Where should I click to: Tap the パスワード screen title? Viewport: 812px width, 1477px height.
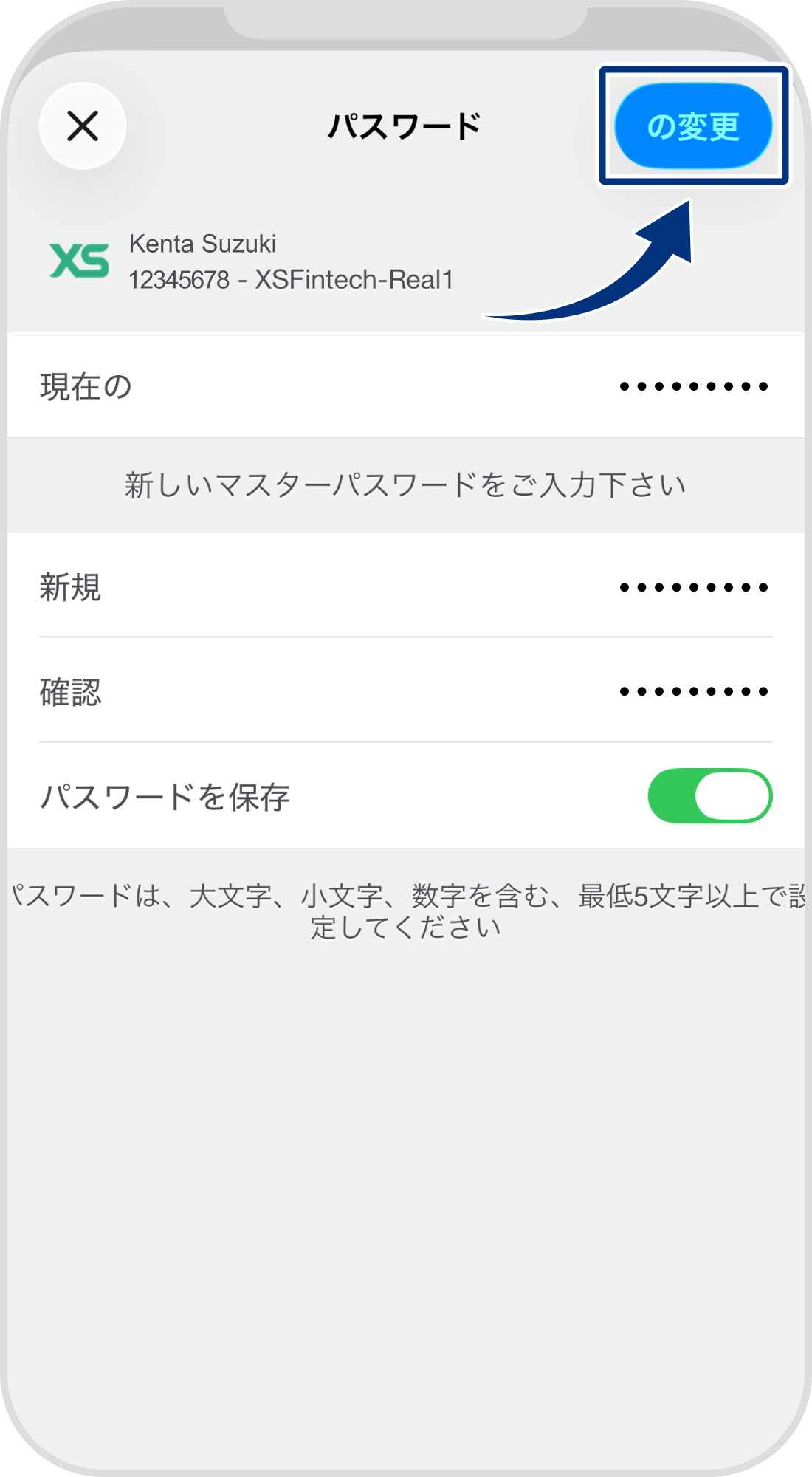pyautogui.click(x=405, y=124)
